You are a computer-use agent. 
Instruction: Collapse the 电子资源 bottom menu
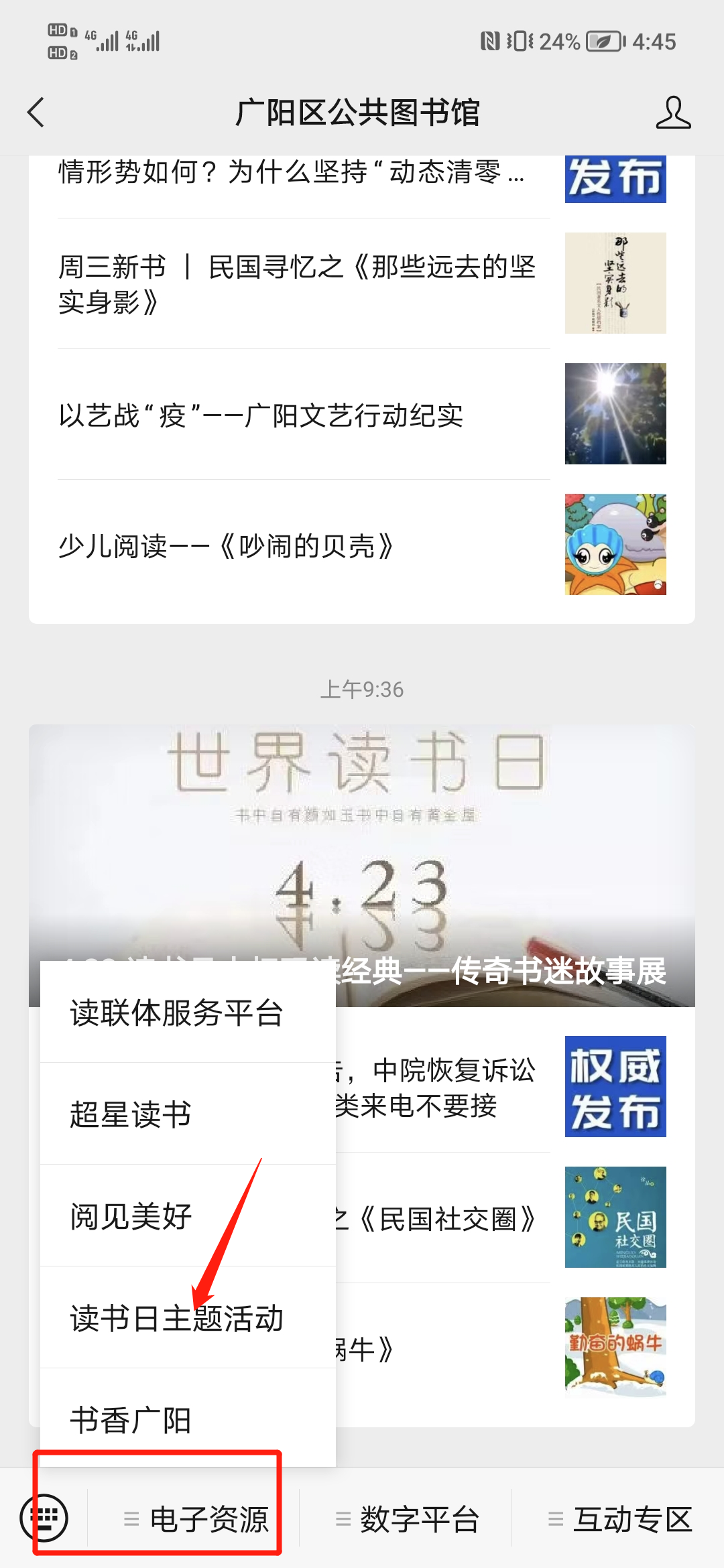tap(196, 1519)
